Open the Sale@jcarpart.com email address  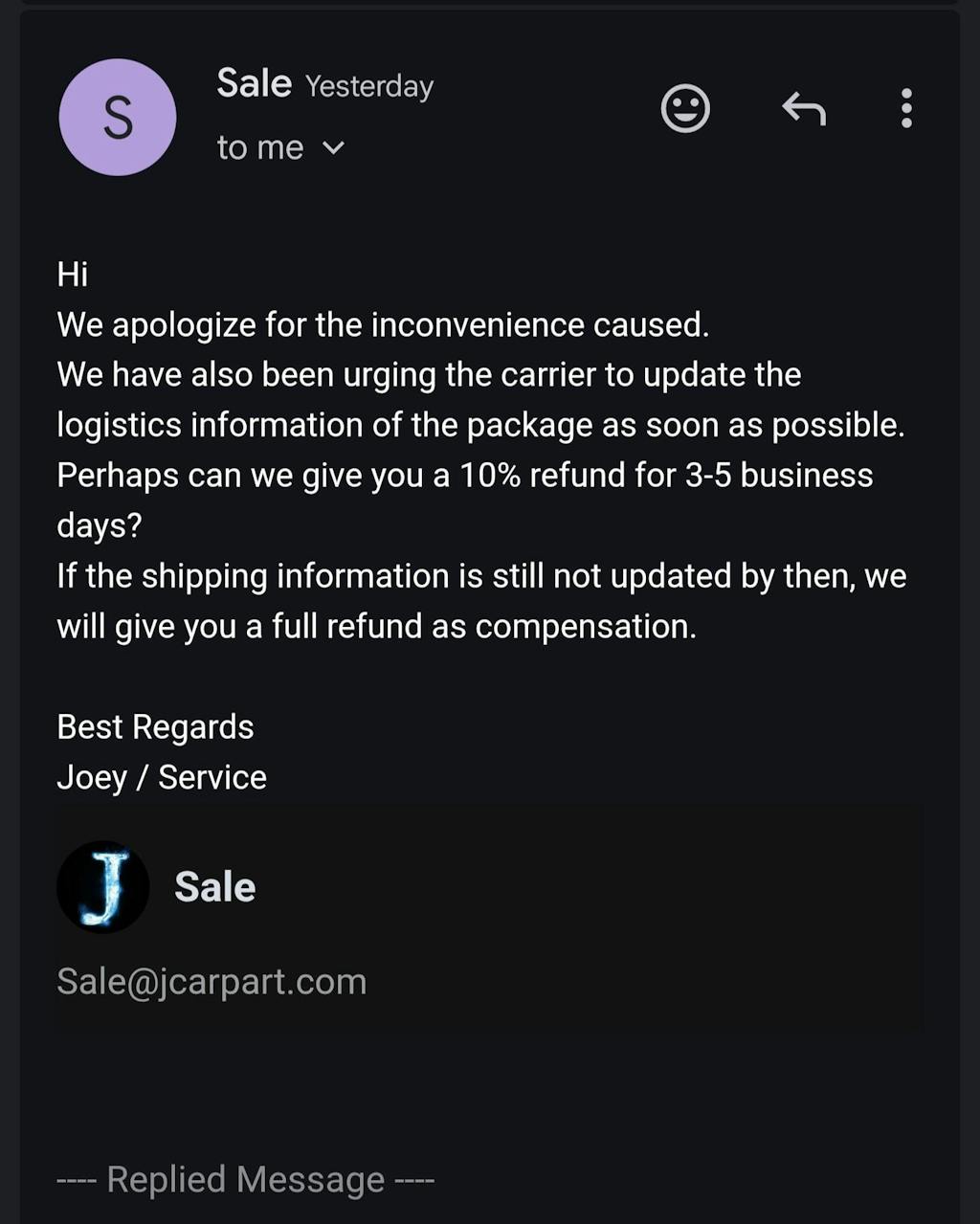tap(212, 981)
